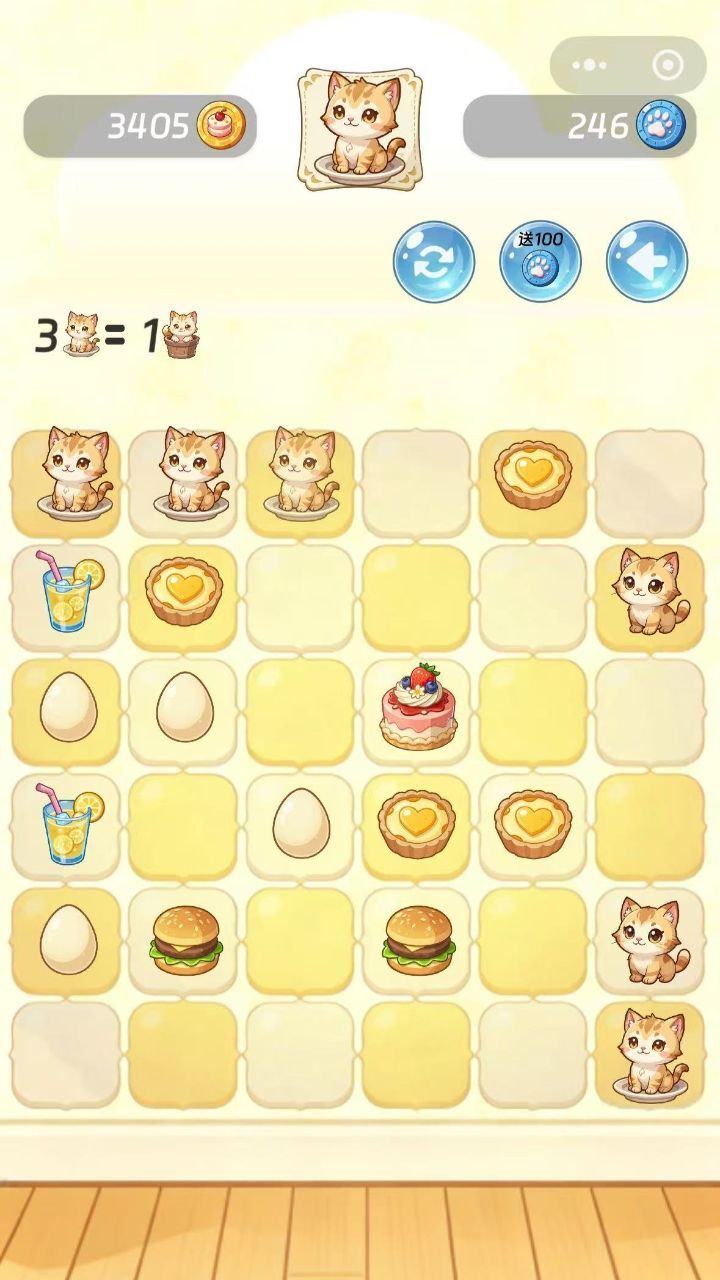Open the cake coin counter
Image resolution: width=720 pixels, height=1280 pixels.
140,126
